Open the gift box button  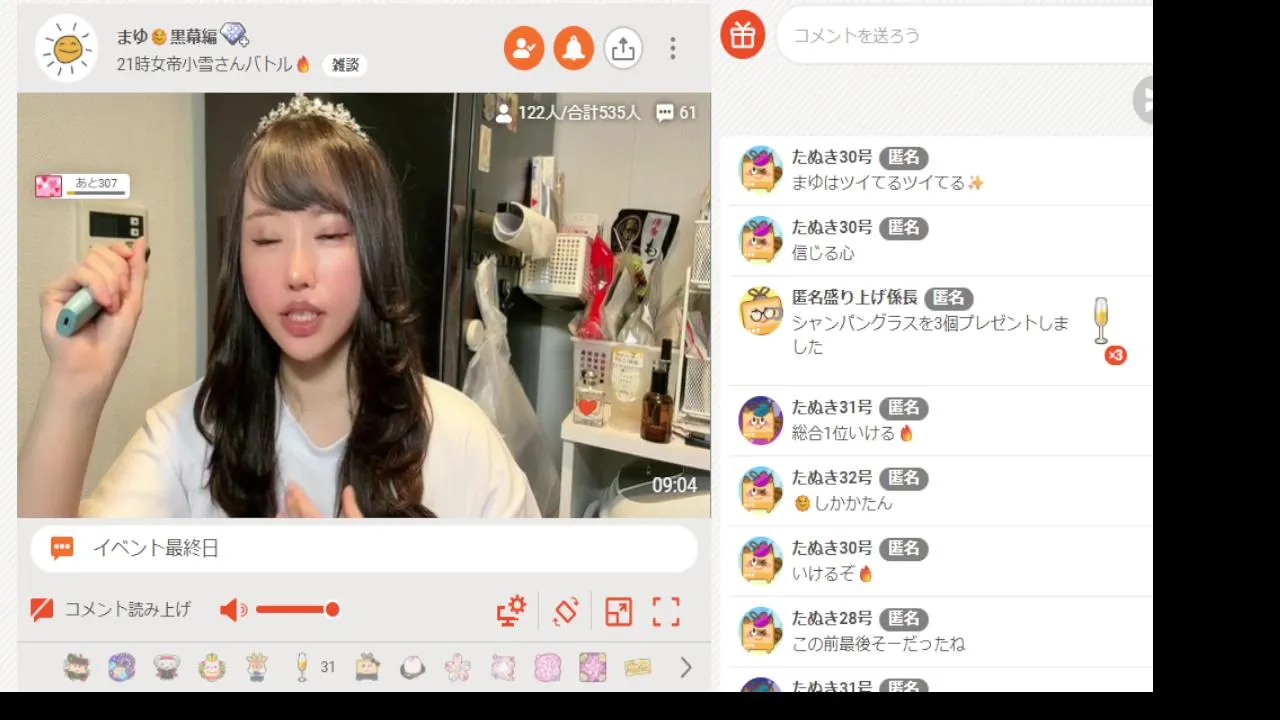(x=742, y=36)
